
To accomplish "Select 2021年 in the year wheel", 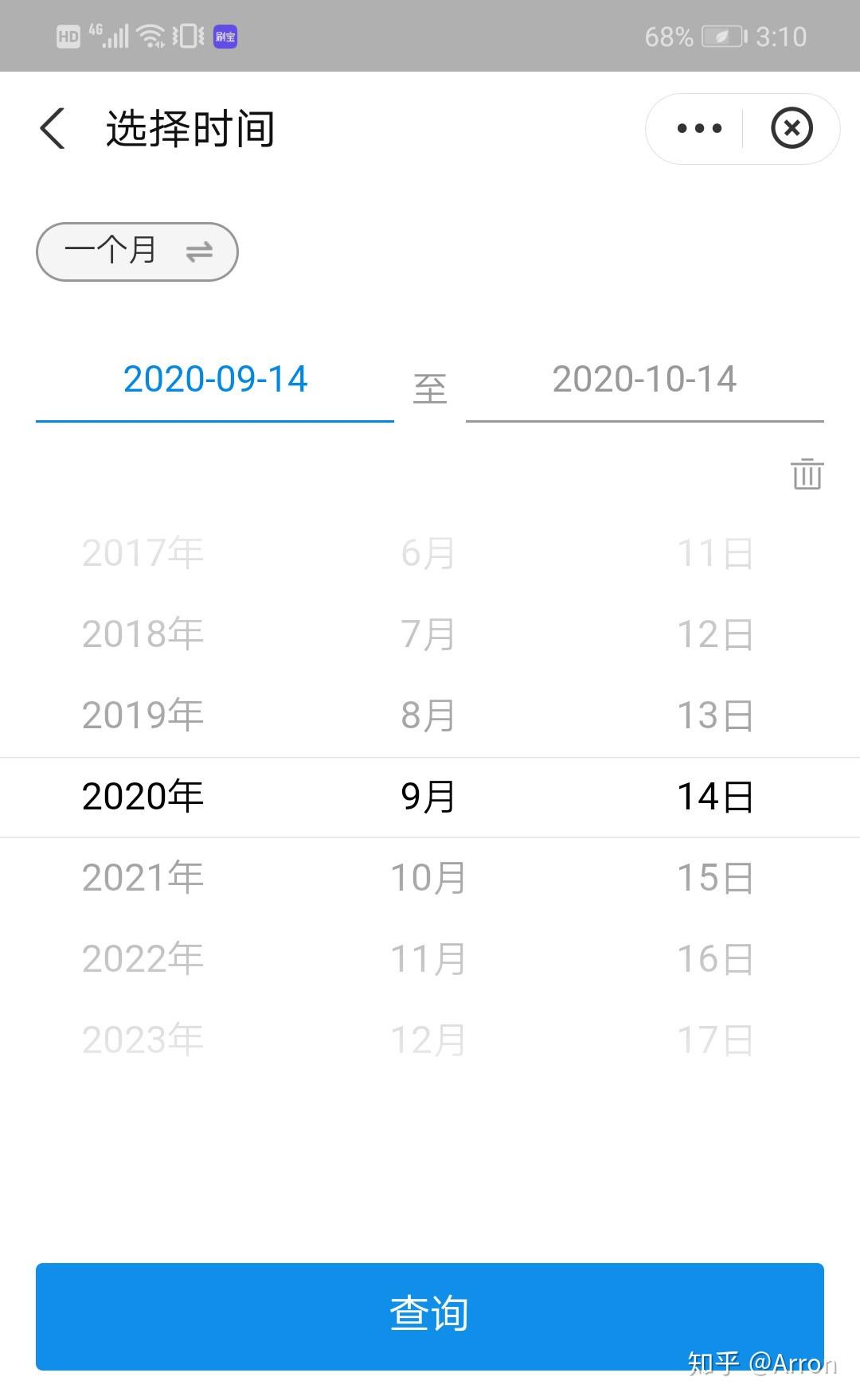I will [143, 877].
